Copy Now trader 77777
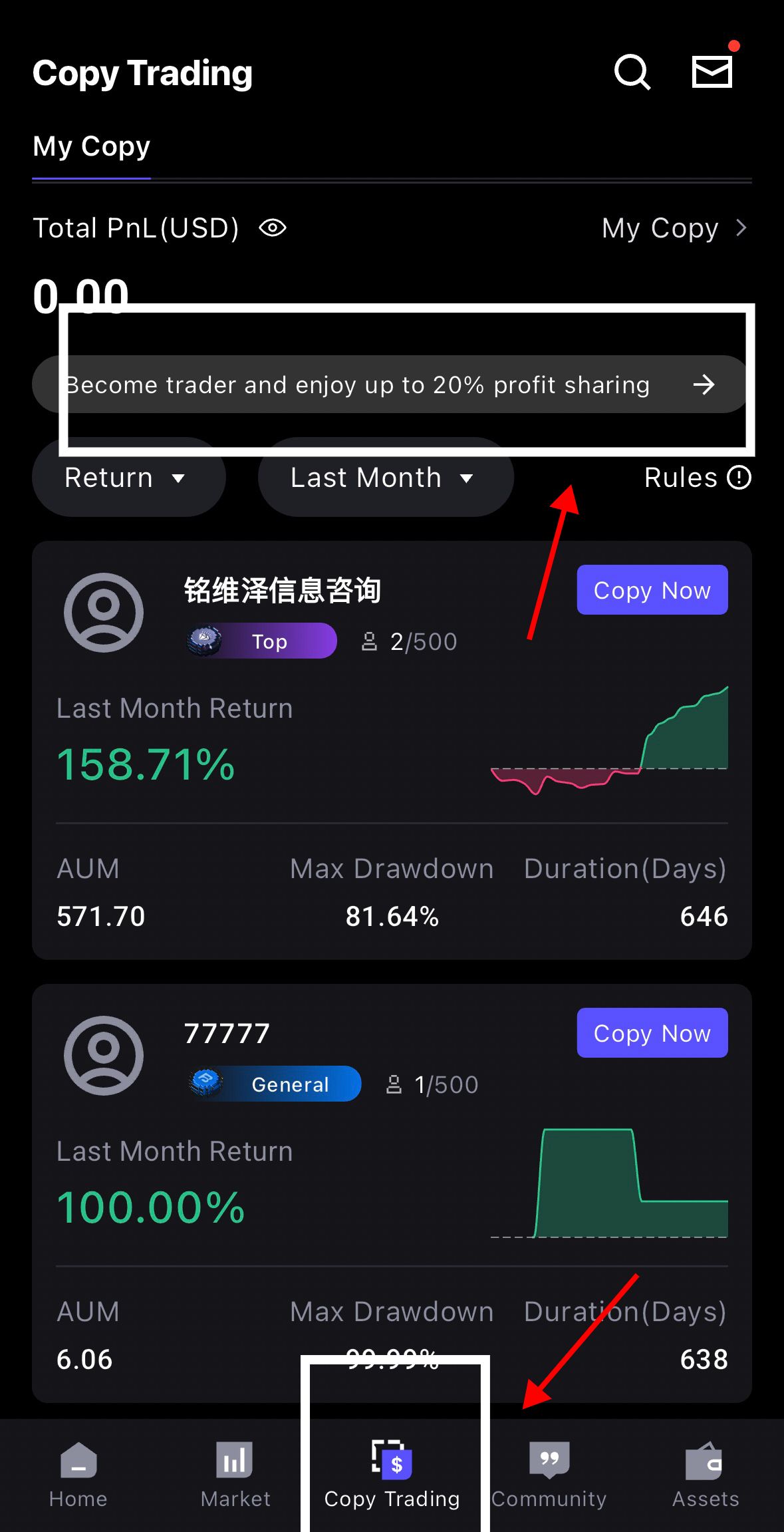This screenshot has width=784, height=1532. (652, 1033)
